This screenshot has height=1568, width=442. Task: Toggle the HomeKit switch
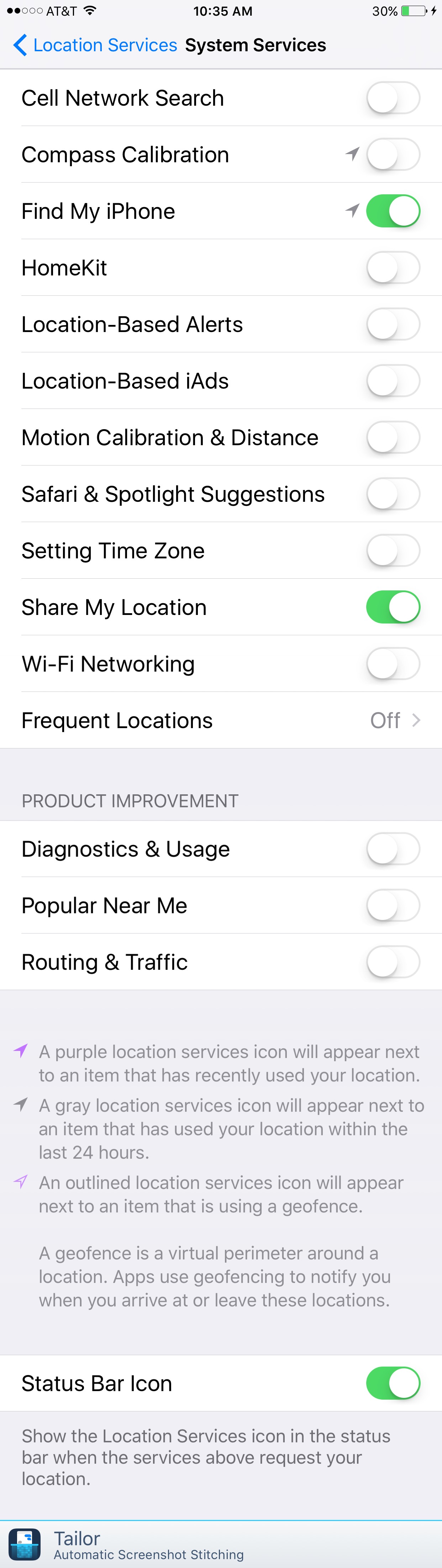pyautogui.click(x=393, y=268)
